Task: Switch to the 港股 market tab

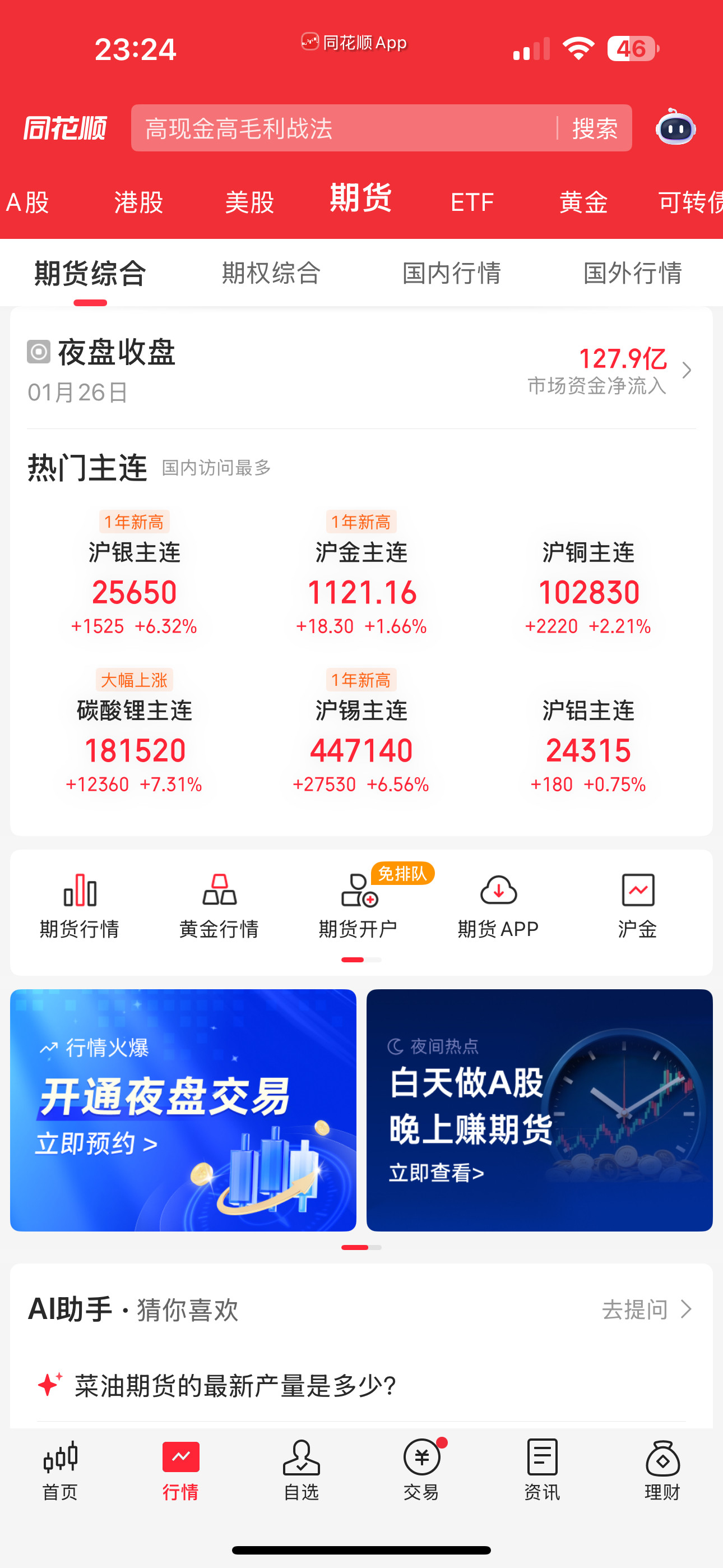Action: 138,201
